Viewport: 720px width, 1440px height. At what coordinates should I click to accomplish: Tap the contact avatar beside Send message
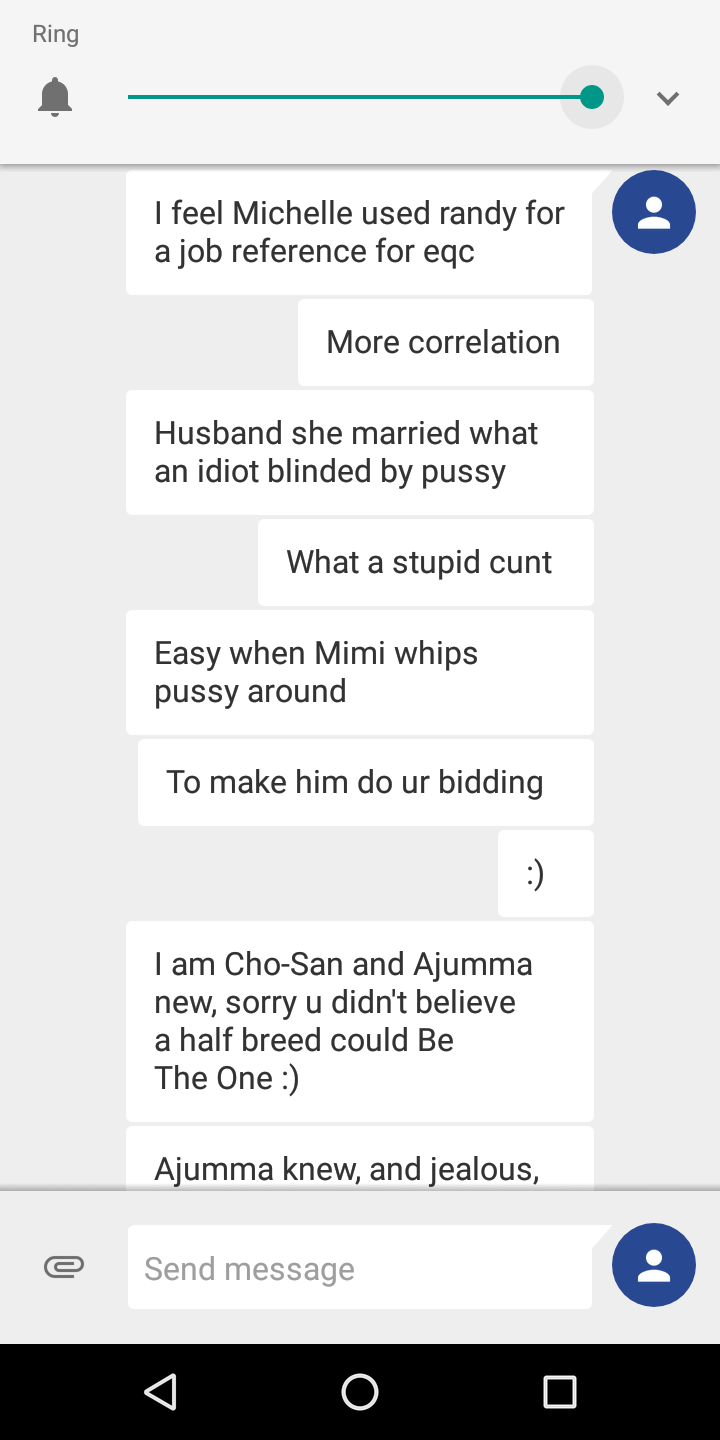[x=654, y=1265]
